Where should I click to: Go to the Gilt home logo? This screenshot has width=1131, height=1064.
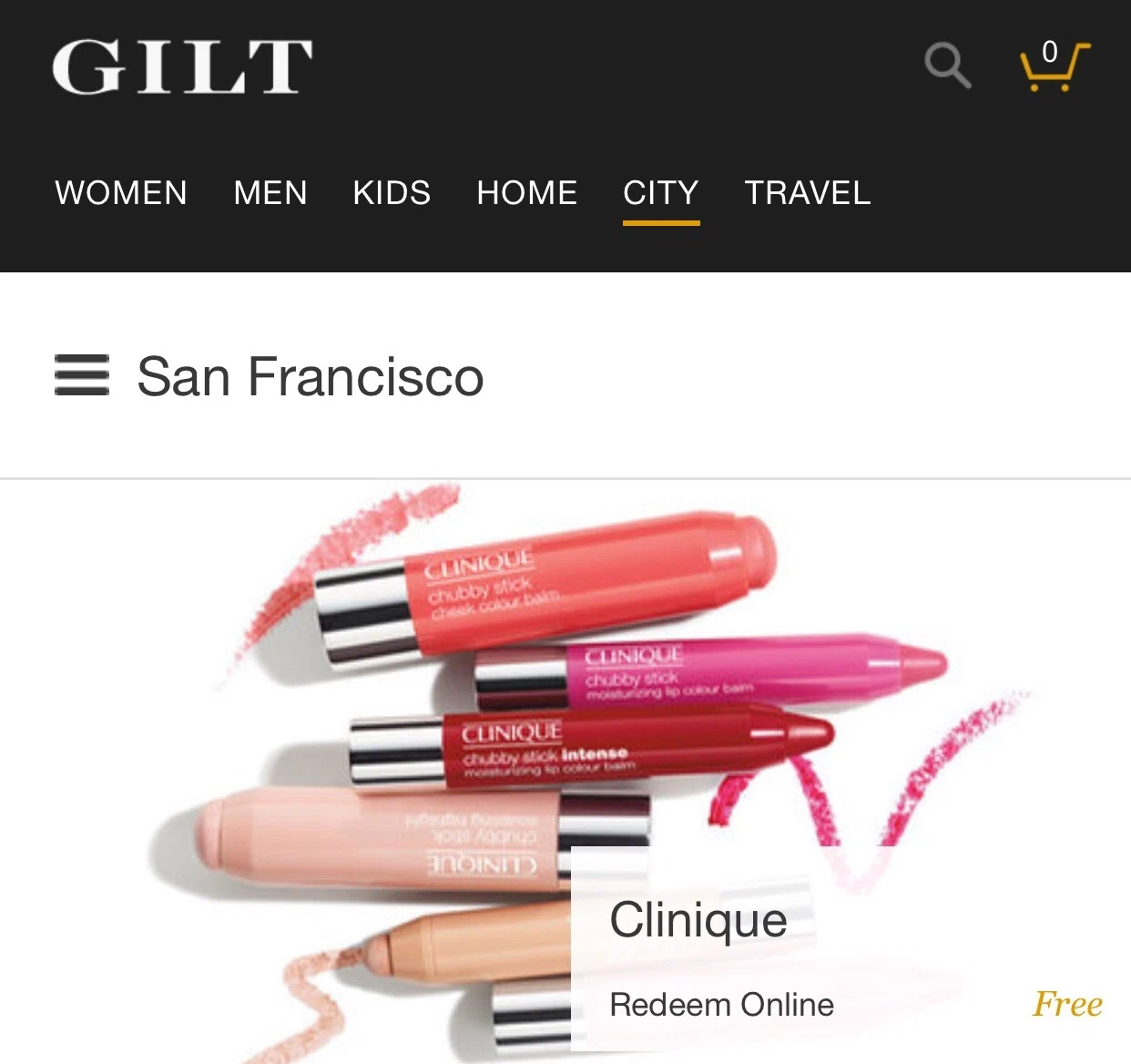point(182,66)
